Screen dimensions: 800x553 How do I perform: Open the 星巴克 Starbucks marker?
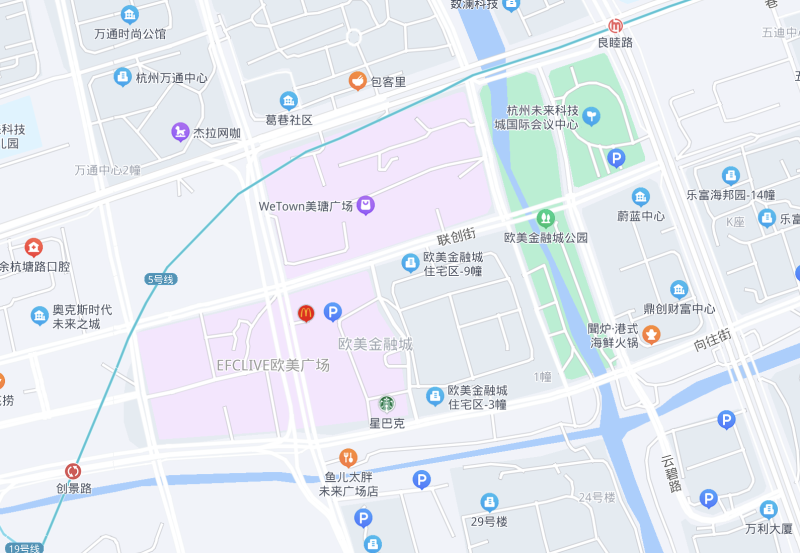point(386,404)
